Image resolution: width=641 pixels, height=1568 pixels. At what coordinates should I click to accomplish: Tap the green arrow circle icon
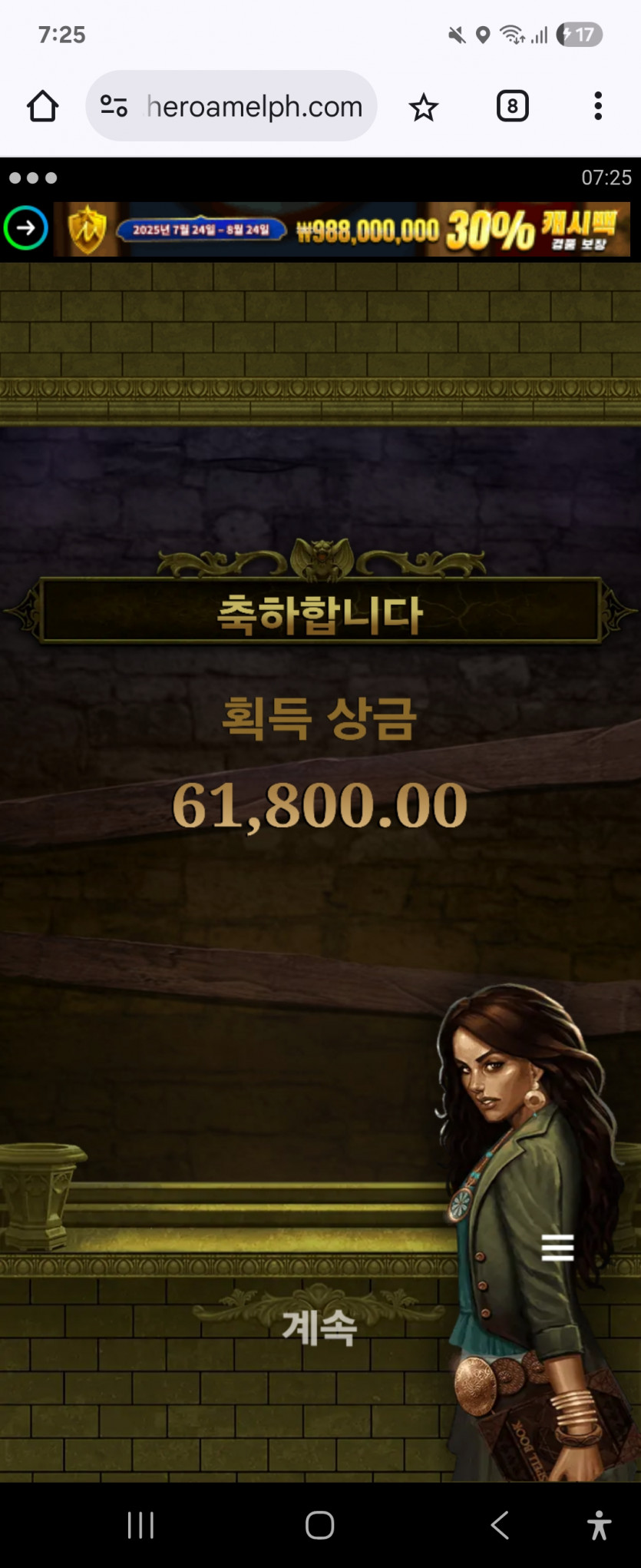point(26,228)
